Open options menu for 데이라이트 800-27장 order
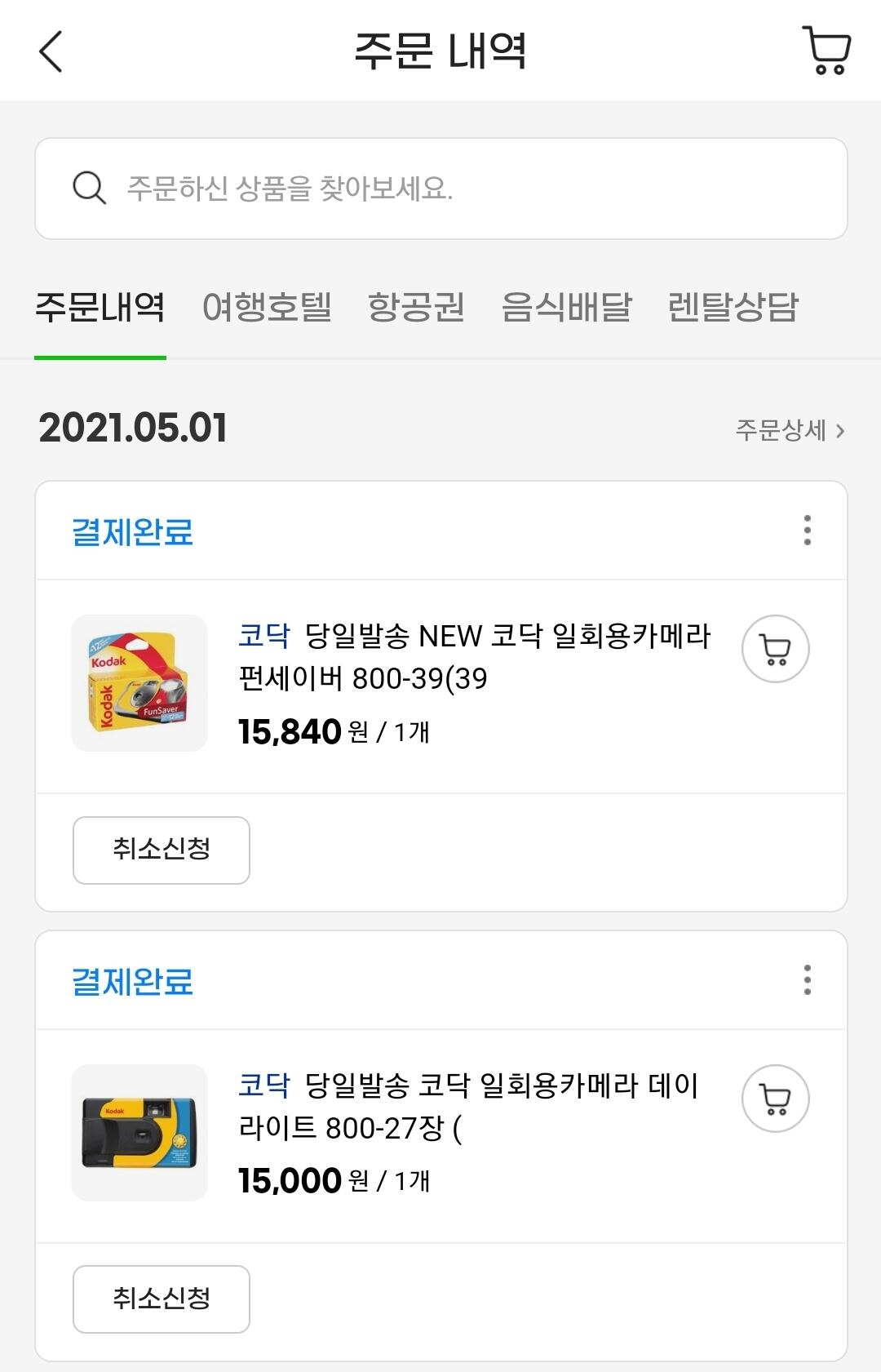 (807, 979)
